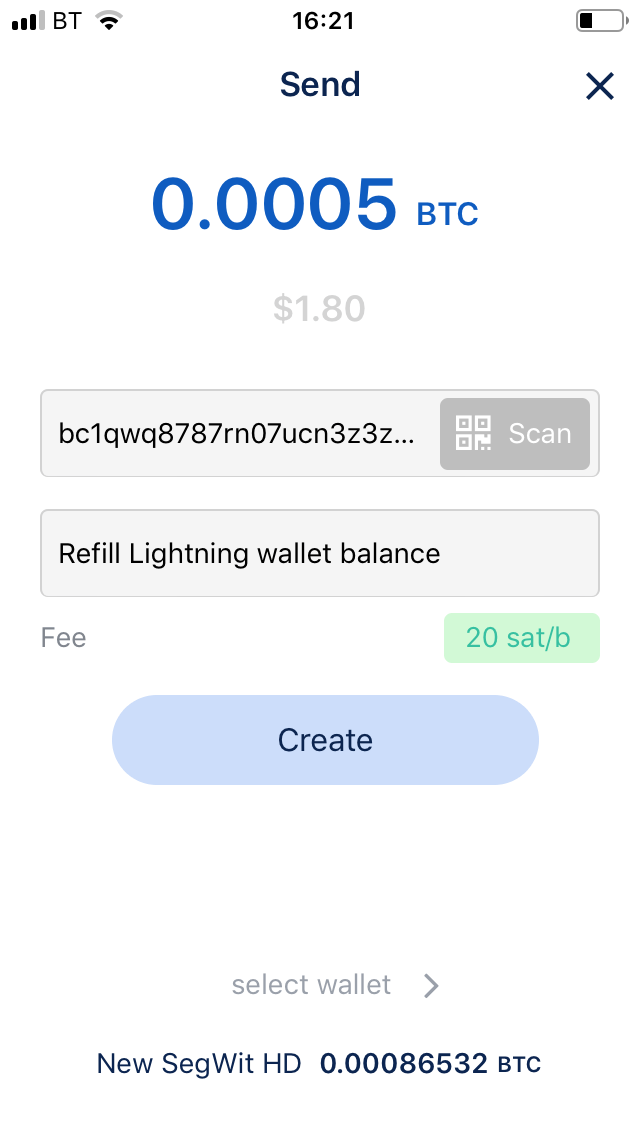Edit the Refill Lightning wallet note
The height and width of the screenshot is (1136, 640).
[320, 554]
